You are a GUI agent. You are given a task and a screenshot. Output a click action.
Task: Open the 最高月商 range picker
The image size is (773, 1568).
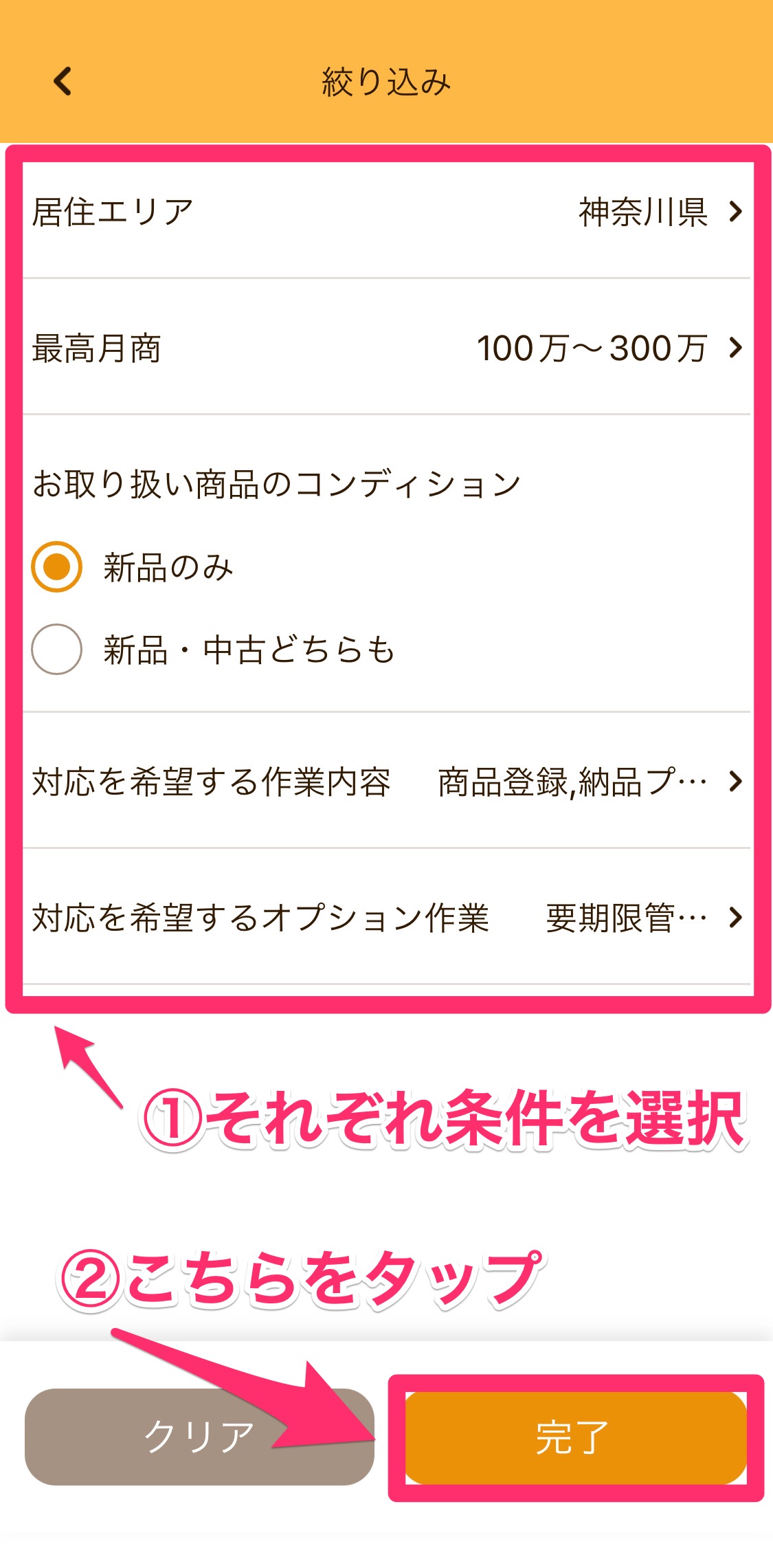pos(387,348)
